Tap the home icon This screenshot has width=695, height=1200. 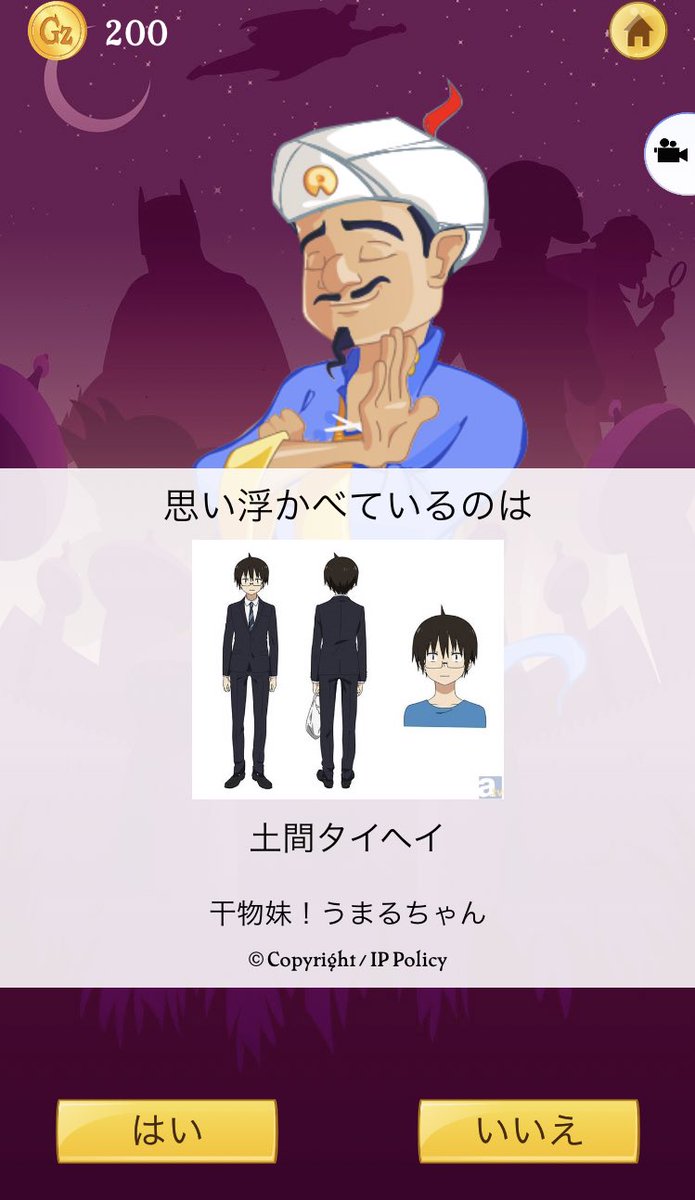tap(637, 33)
